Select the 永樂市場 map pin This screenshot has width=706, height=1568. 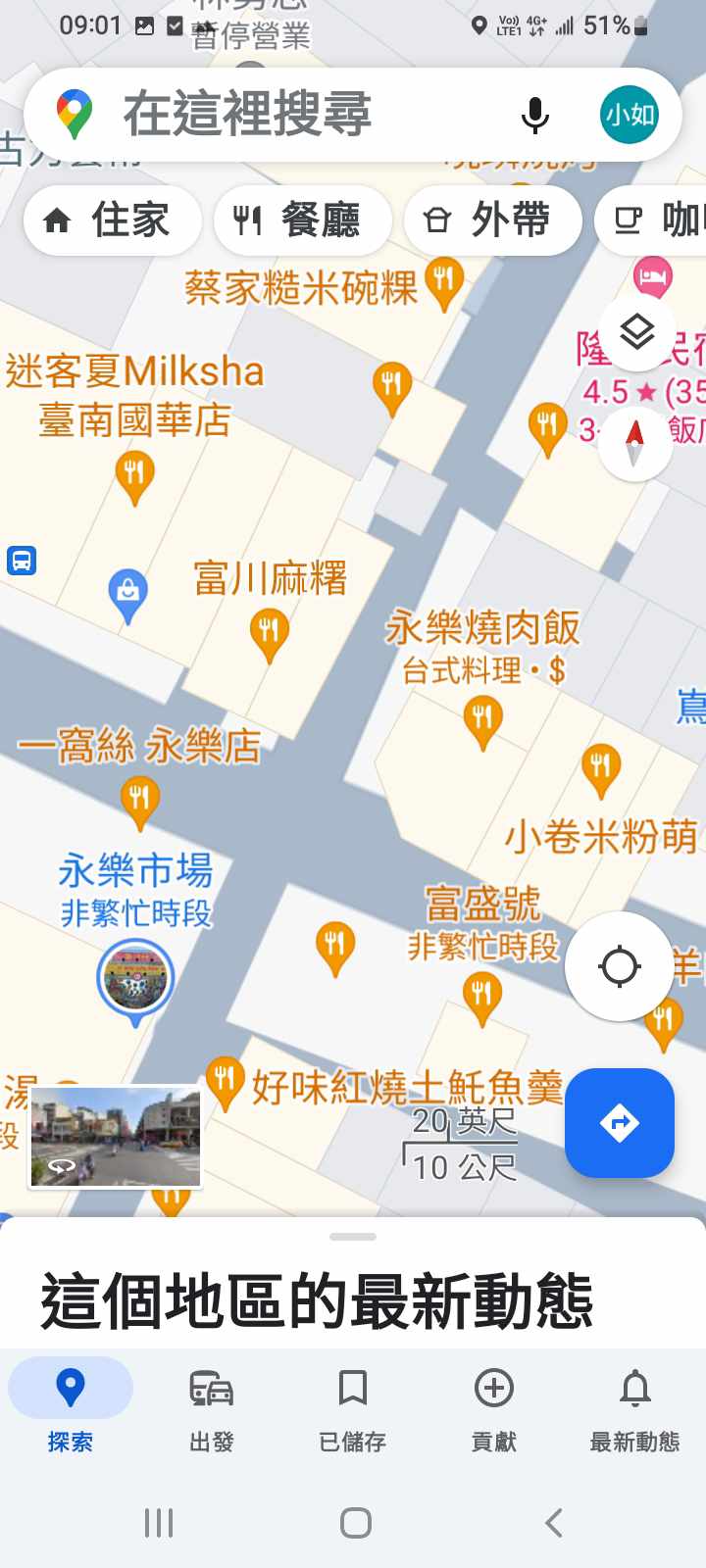[135, 978]
